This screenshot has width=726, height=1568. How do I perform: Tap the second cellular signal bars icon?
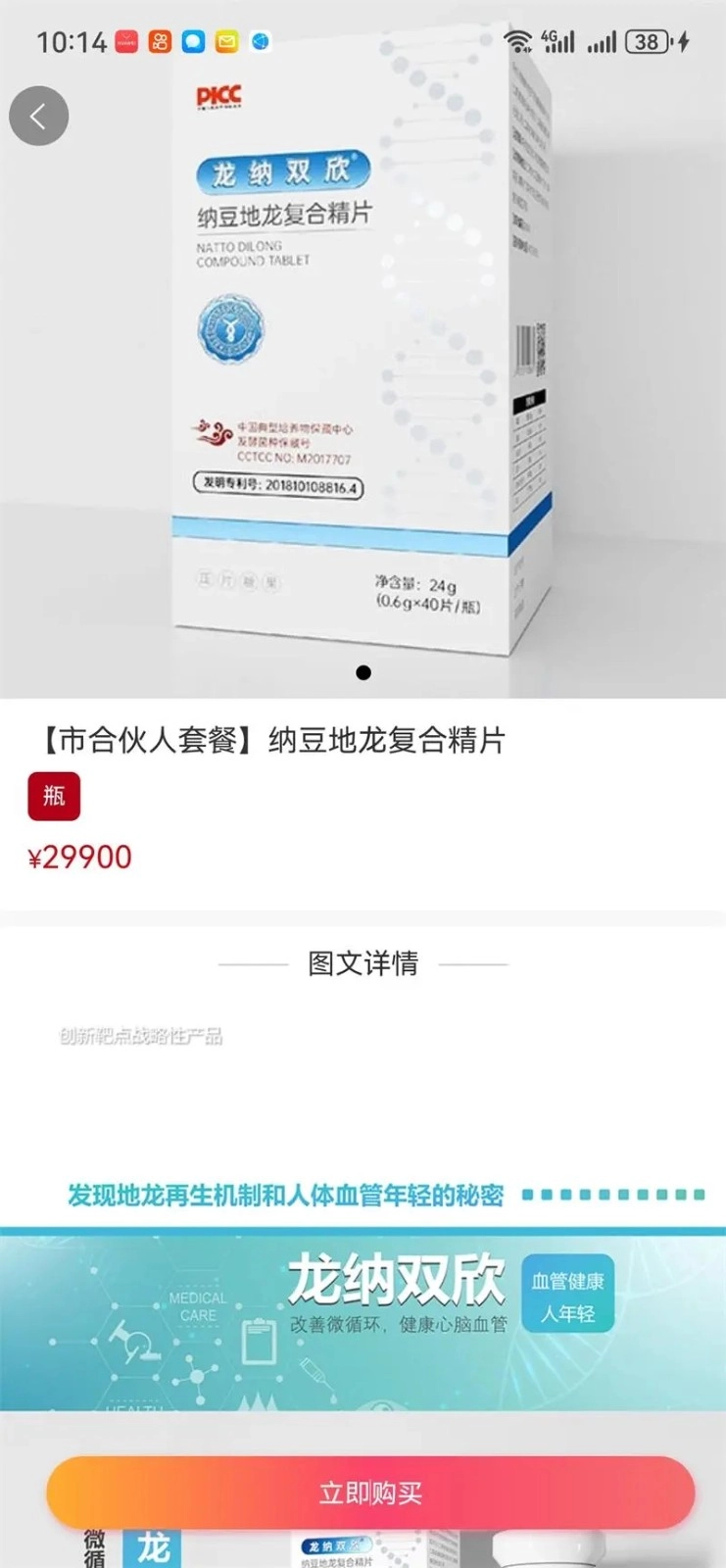[x=602, y=41]
